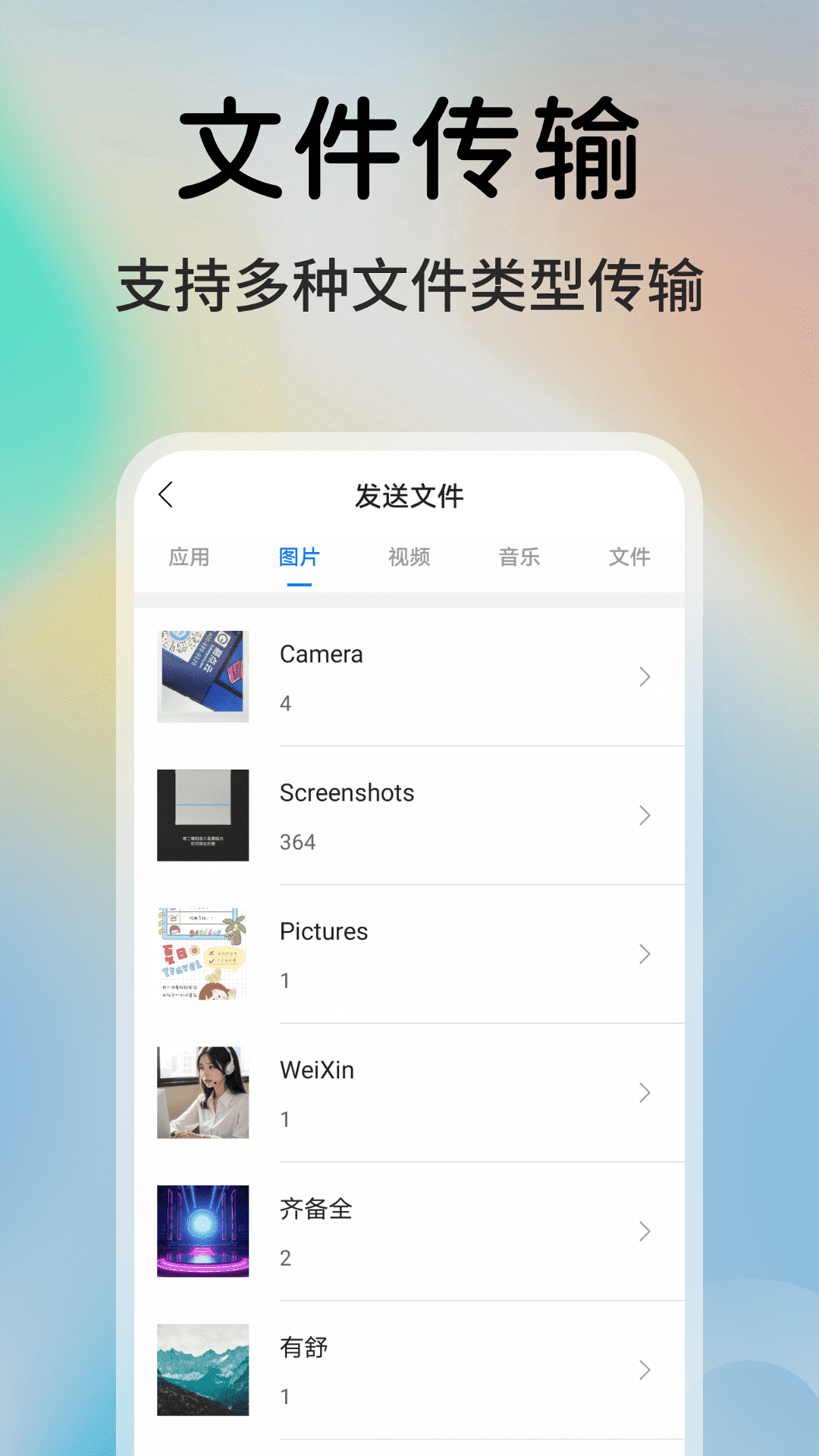Open the Screenshots album by its name
Screen dimensions: 819x1456
tap(347, 792)
